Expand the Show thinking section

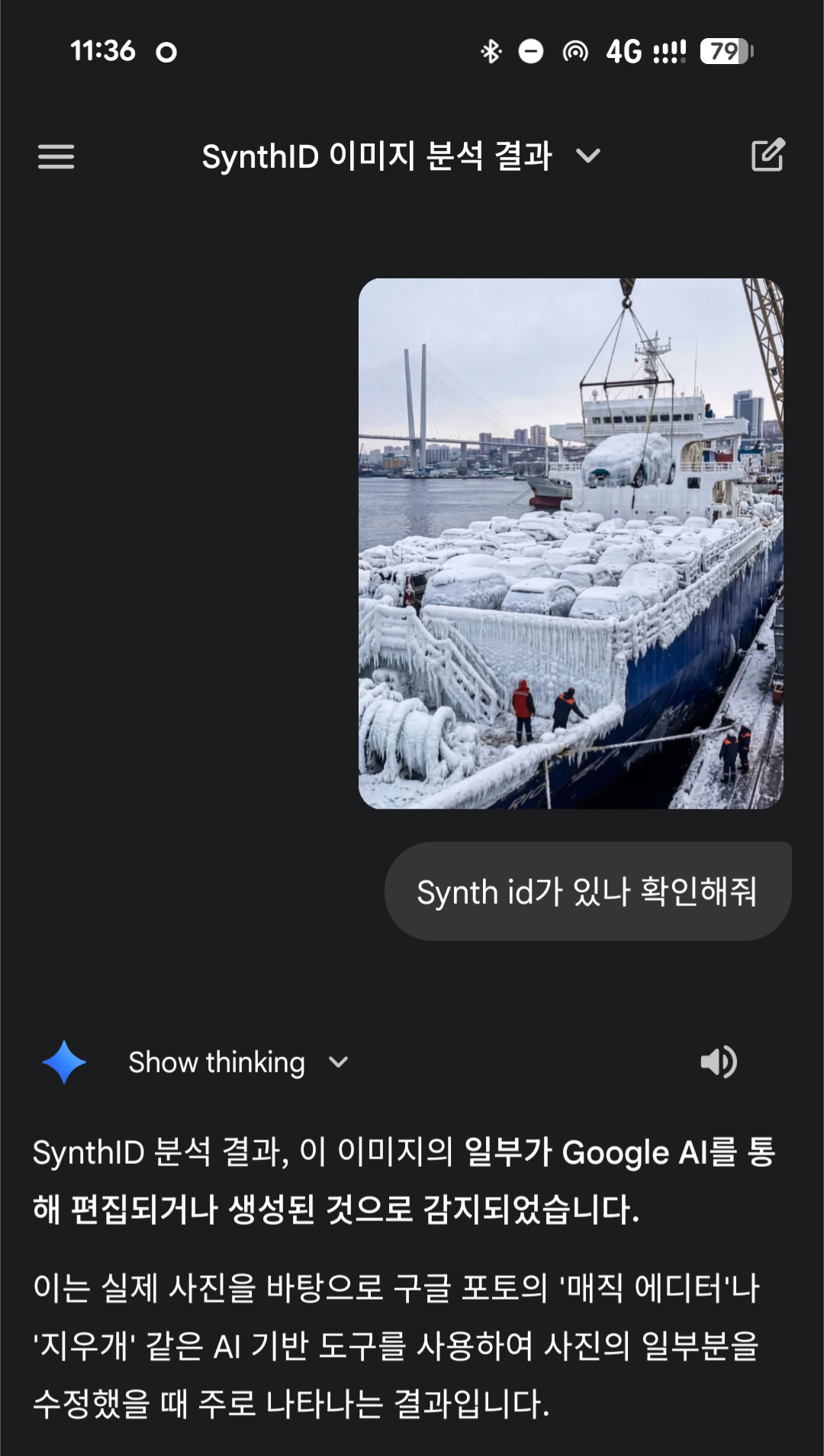tap(238, 1062)
